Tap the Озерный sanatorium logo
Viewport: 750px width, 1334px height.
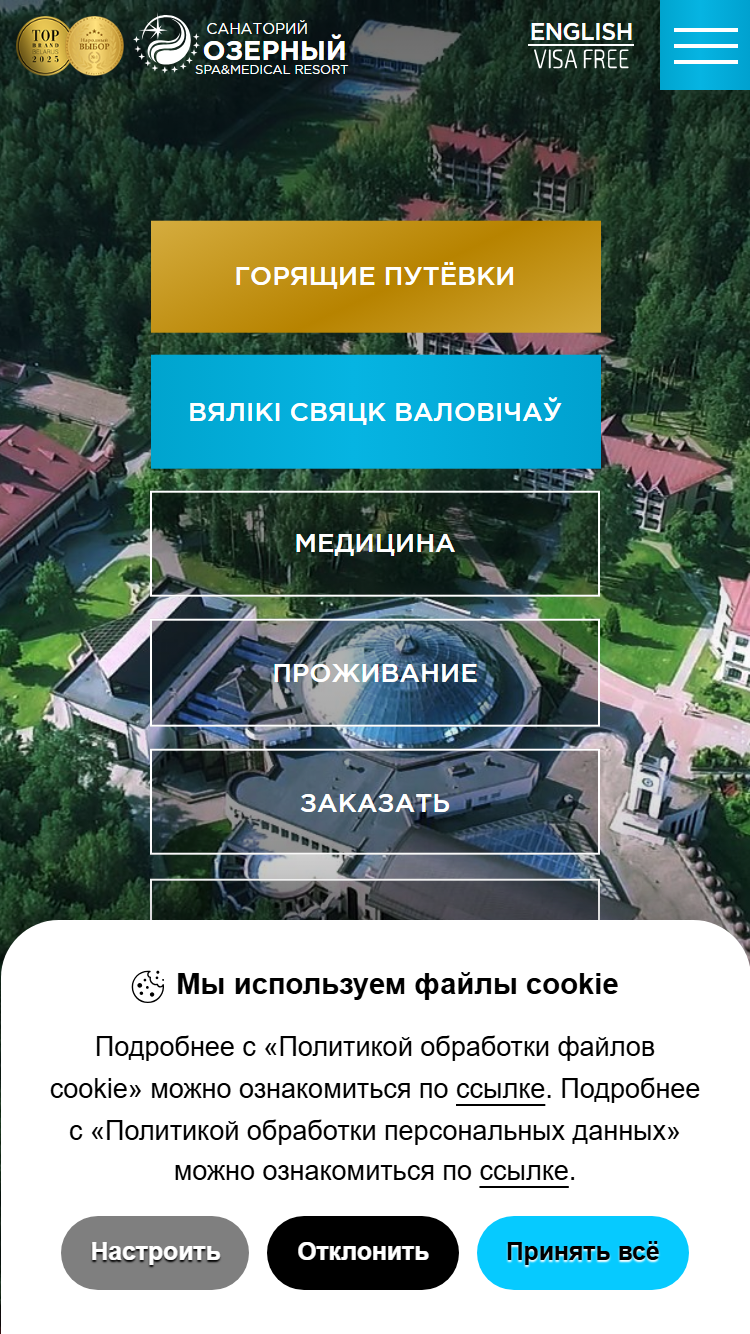[241, 45]
